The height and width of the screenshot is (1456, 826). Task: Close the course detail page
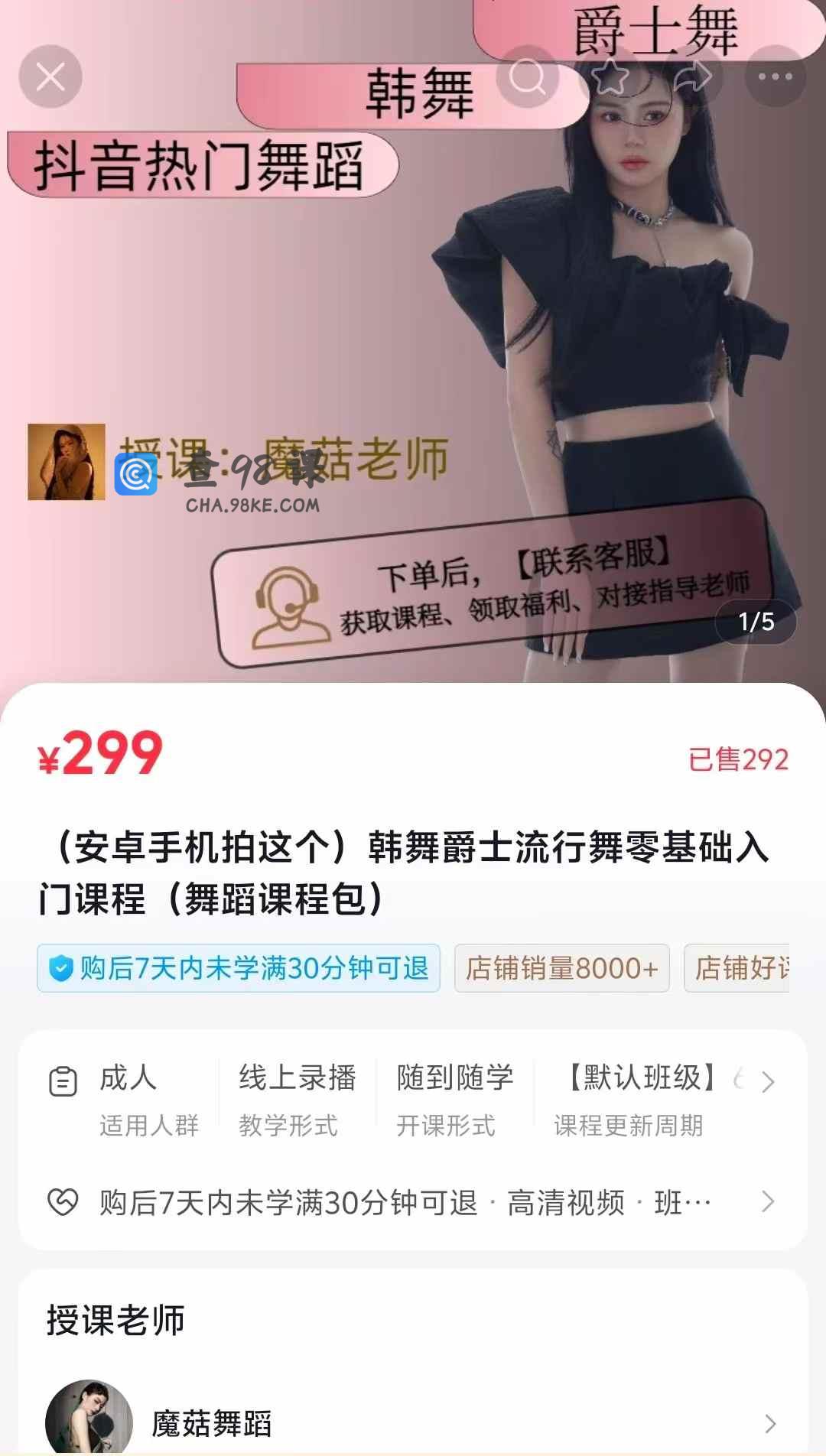click(50, 76)
